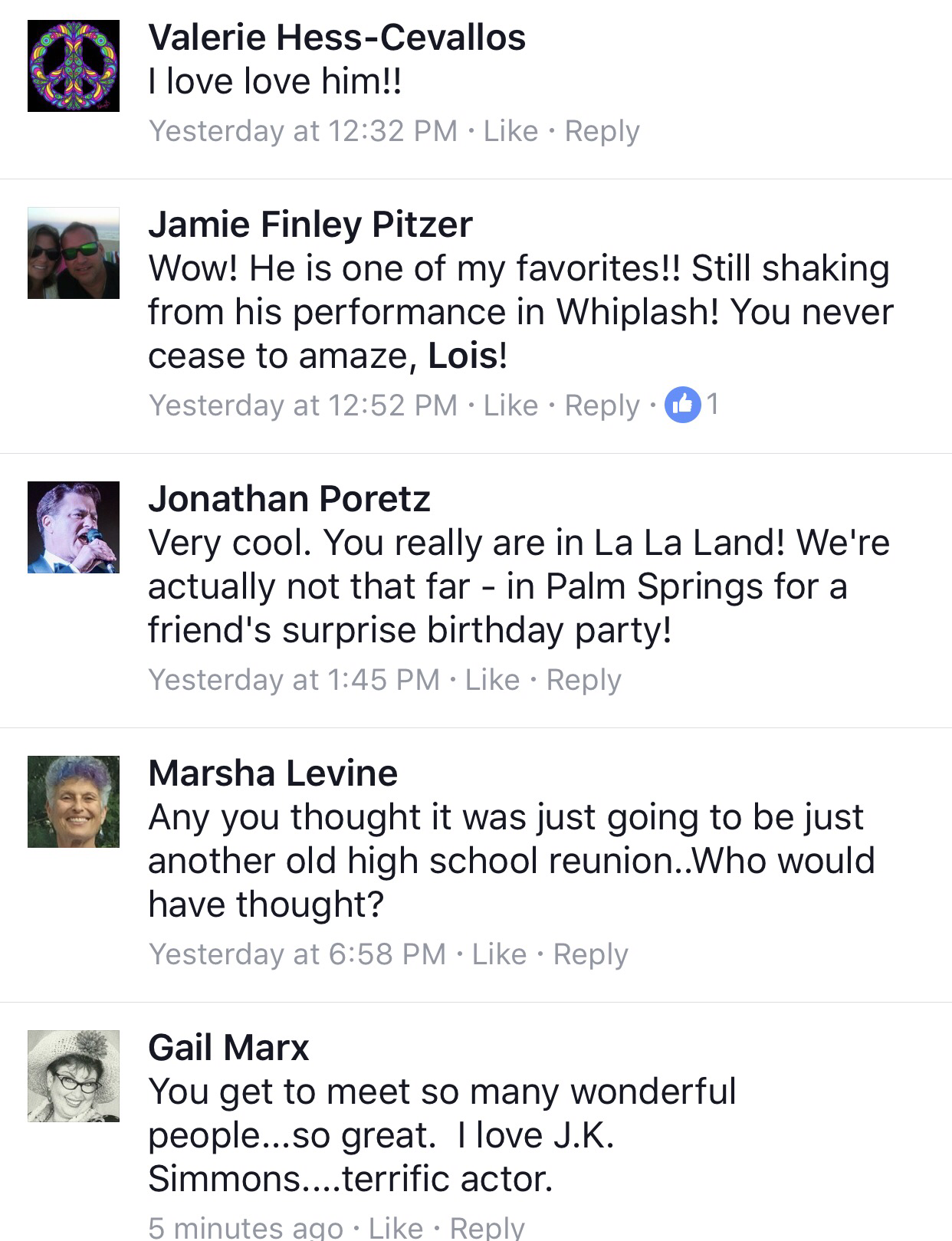Like Jonathan Poretz's comment
The image size is (952, 1241).
pos(492,680)
